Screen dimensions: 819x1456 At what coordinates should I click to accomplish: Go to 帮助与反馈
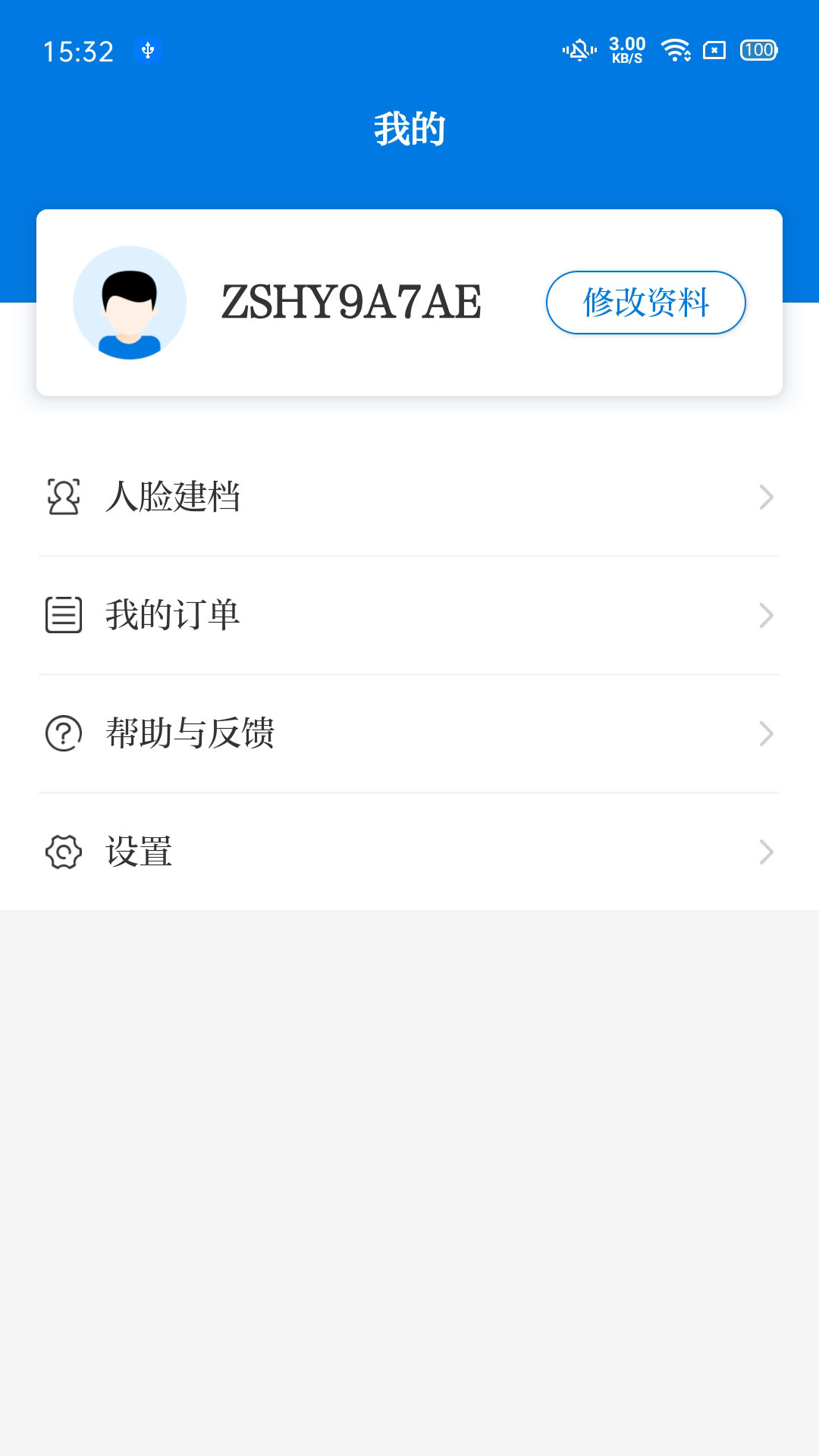point(409,733)
